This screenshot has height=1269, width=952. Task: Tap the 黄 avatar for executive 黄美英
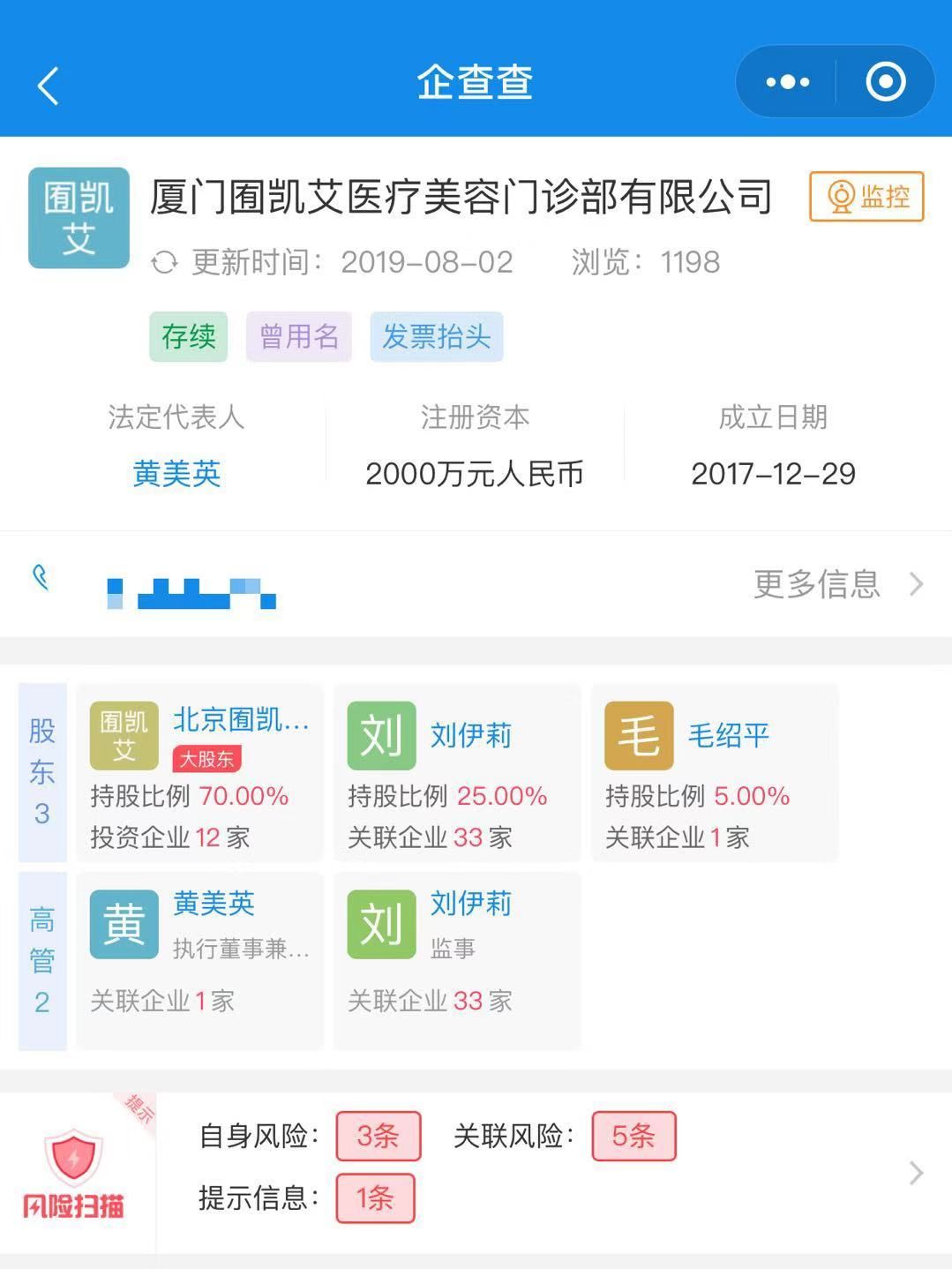(124, 924)
